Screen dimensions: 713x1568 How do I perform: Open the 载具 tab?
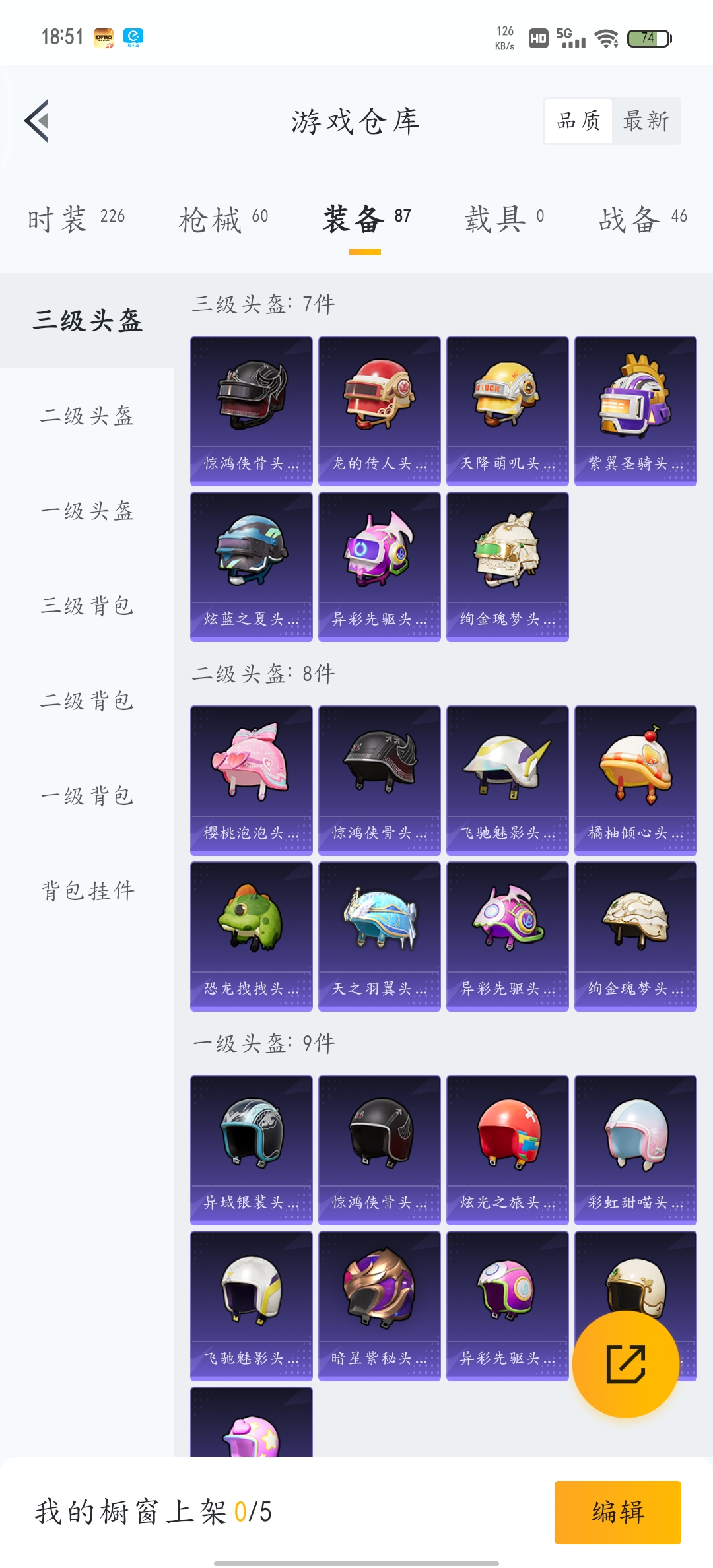pos(504,218)
